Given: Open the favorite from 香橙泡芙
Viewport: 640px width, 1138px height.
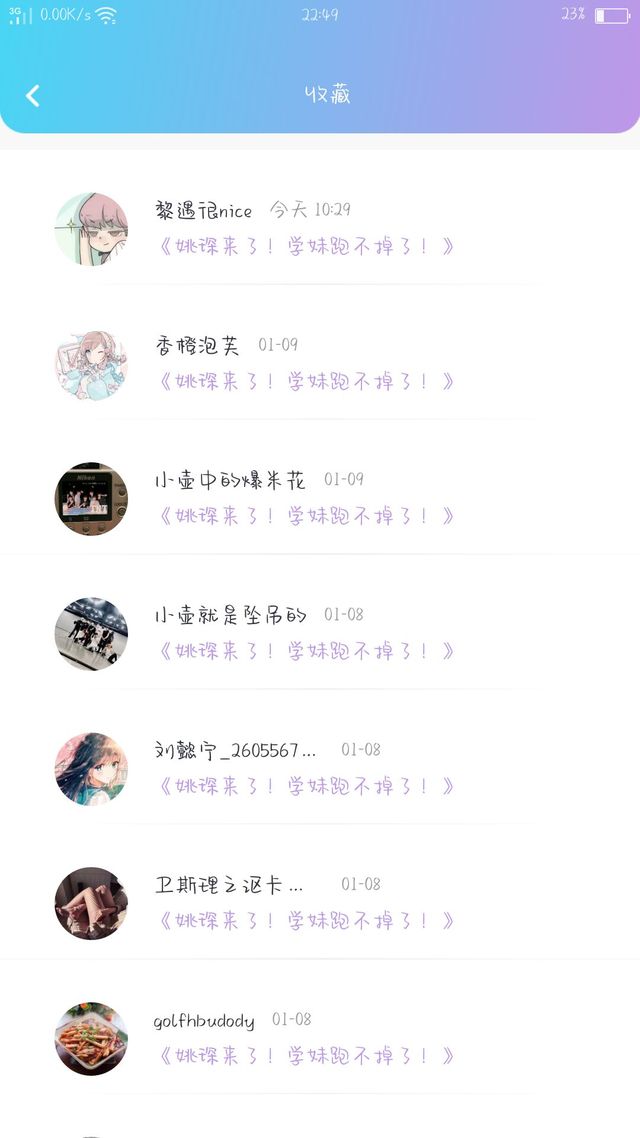Looking at the screenshot, I should (x=320, y=364).
